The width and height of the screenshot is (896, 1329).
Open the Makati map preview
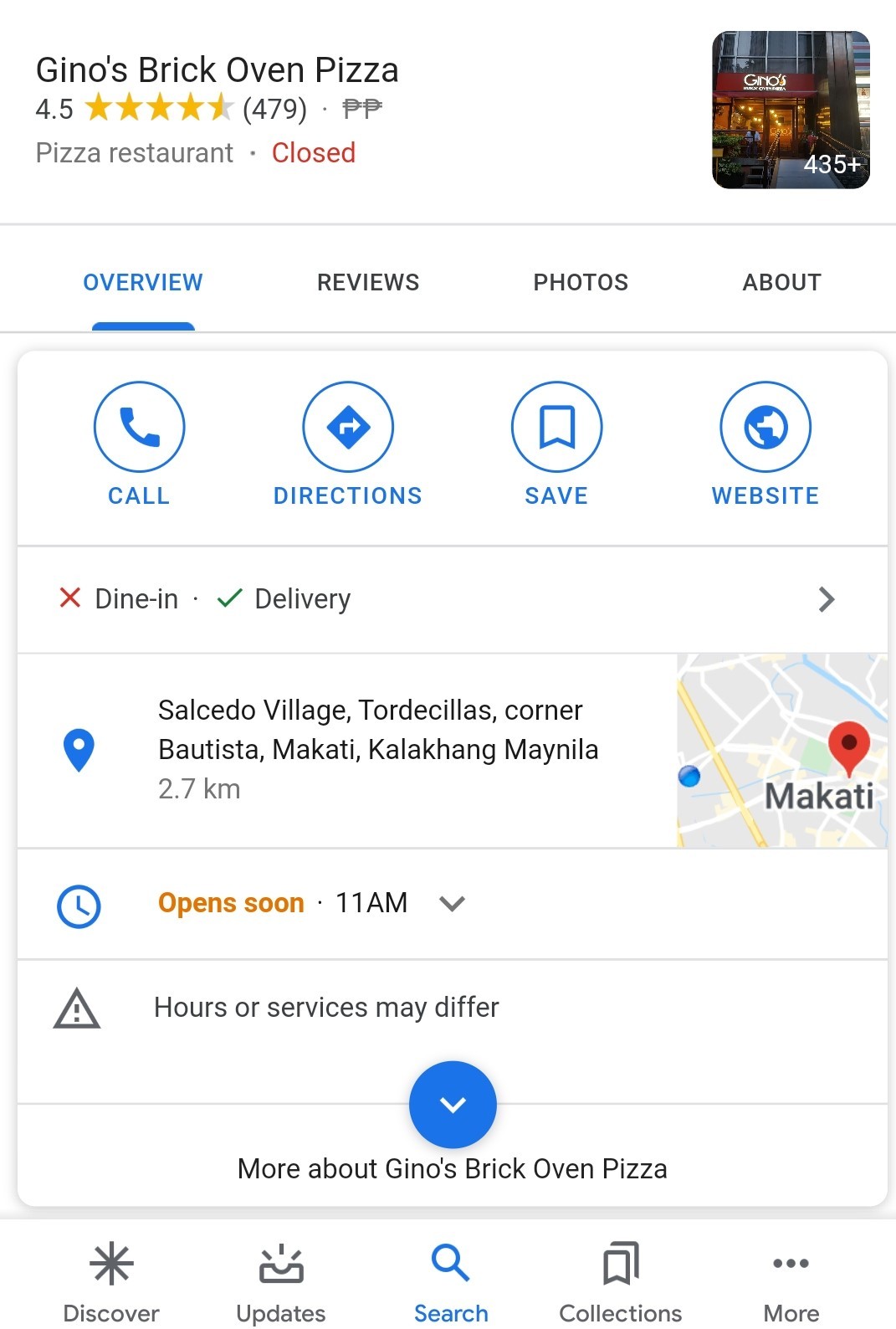(781, 751)
